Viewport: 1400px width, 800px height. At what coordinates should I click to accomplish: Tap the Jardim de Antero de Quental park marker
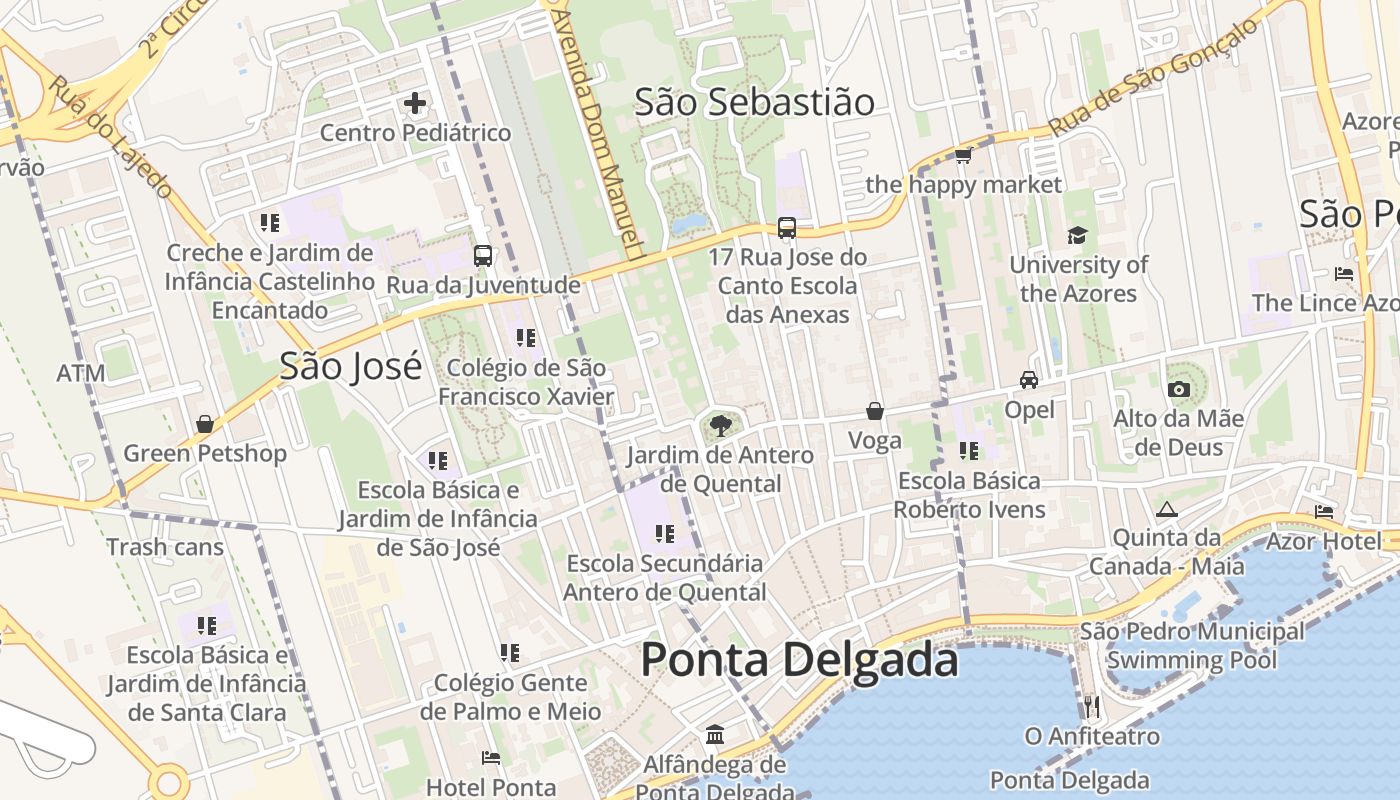tap(719, 427)
